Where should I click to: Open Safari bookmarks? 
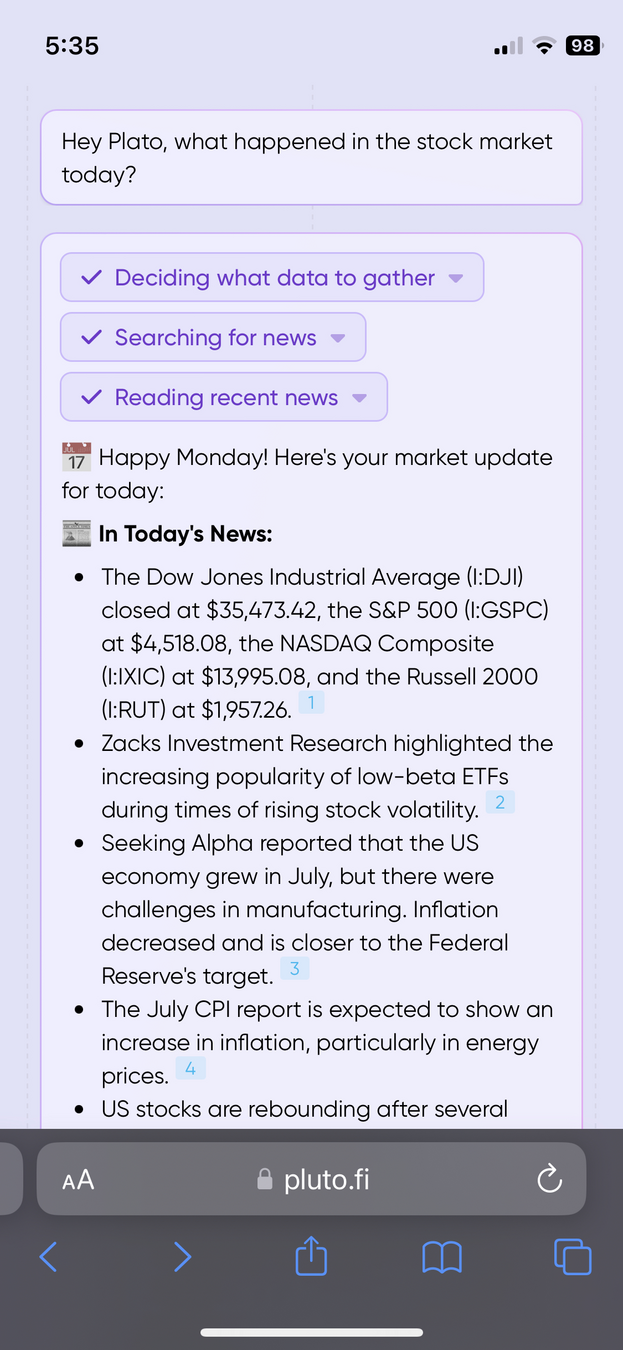[441, 1256]
